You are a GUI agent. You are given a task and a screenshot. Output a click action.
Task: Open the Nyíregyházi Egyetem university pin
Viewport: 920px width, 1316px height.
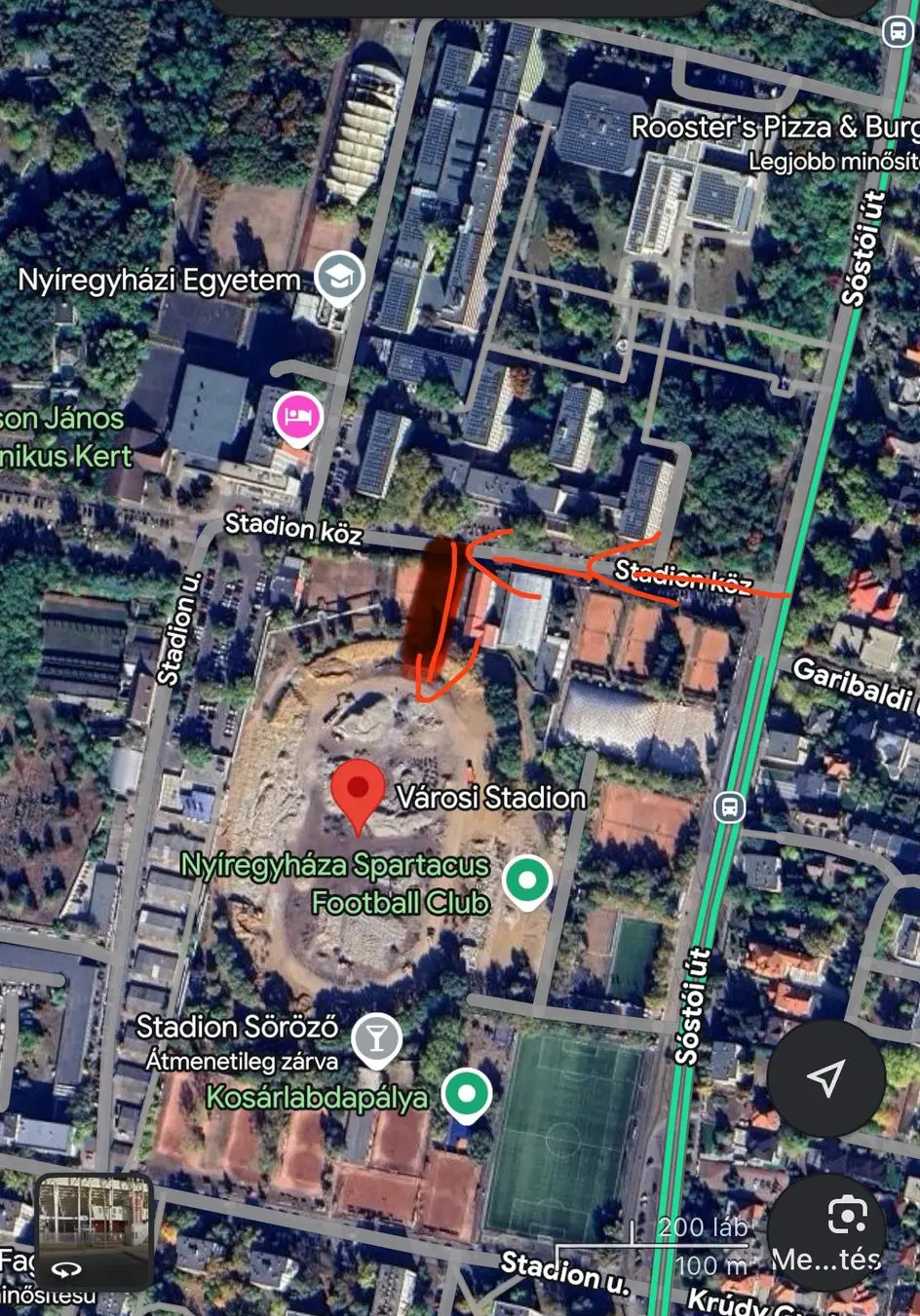[x=339, y=279]
